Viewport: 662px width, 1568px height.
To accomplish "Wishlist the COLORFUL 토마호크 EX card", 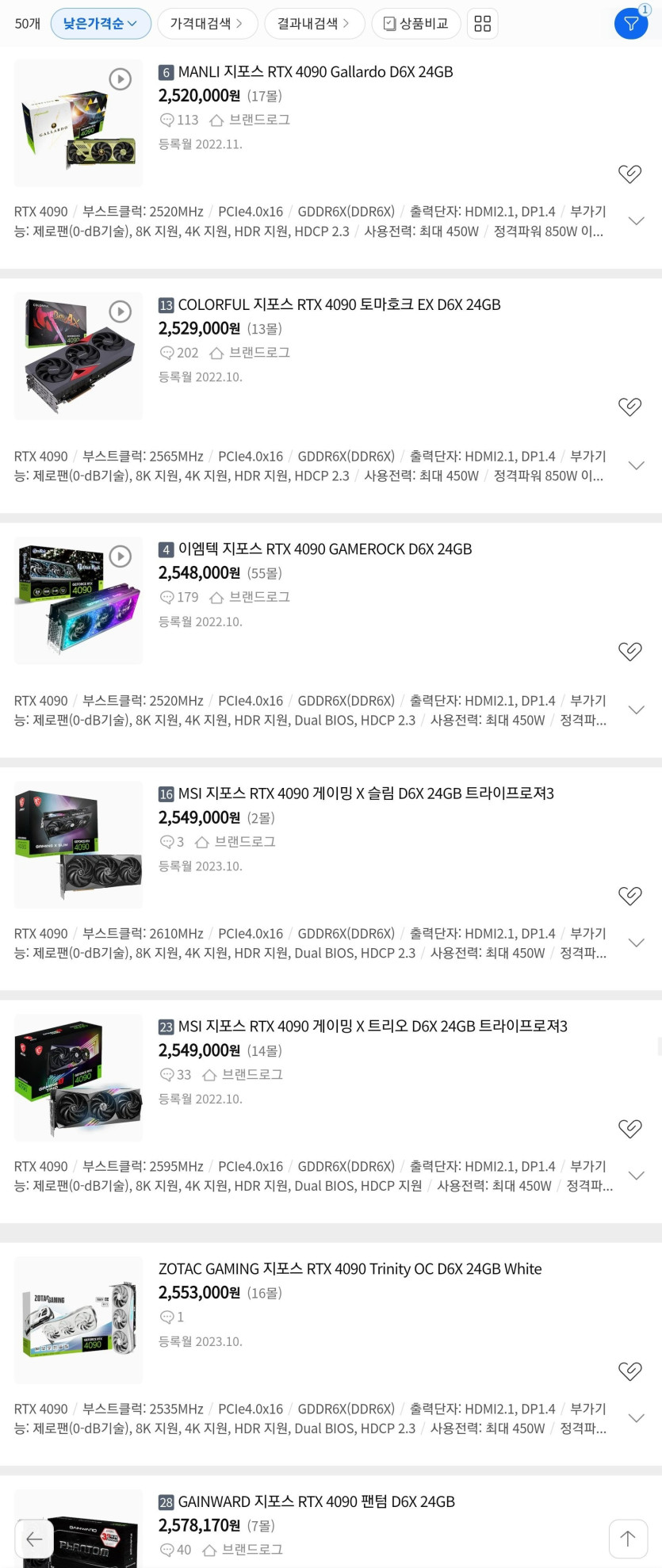I will coord(629,407).
